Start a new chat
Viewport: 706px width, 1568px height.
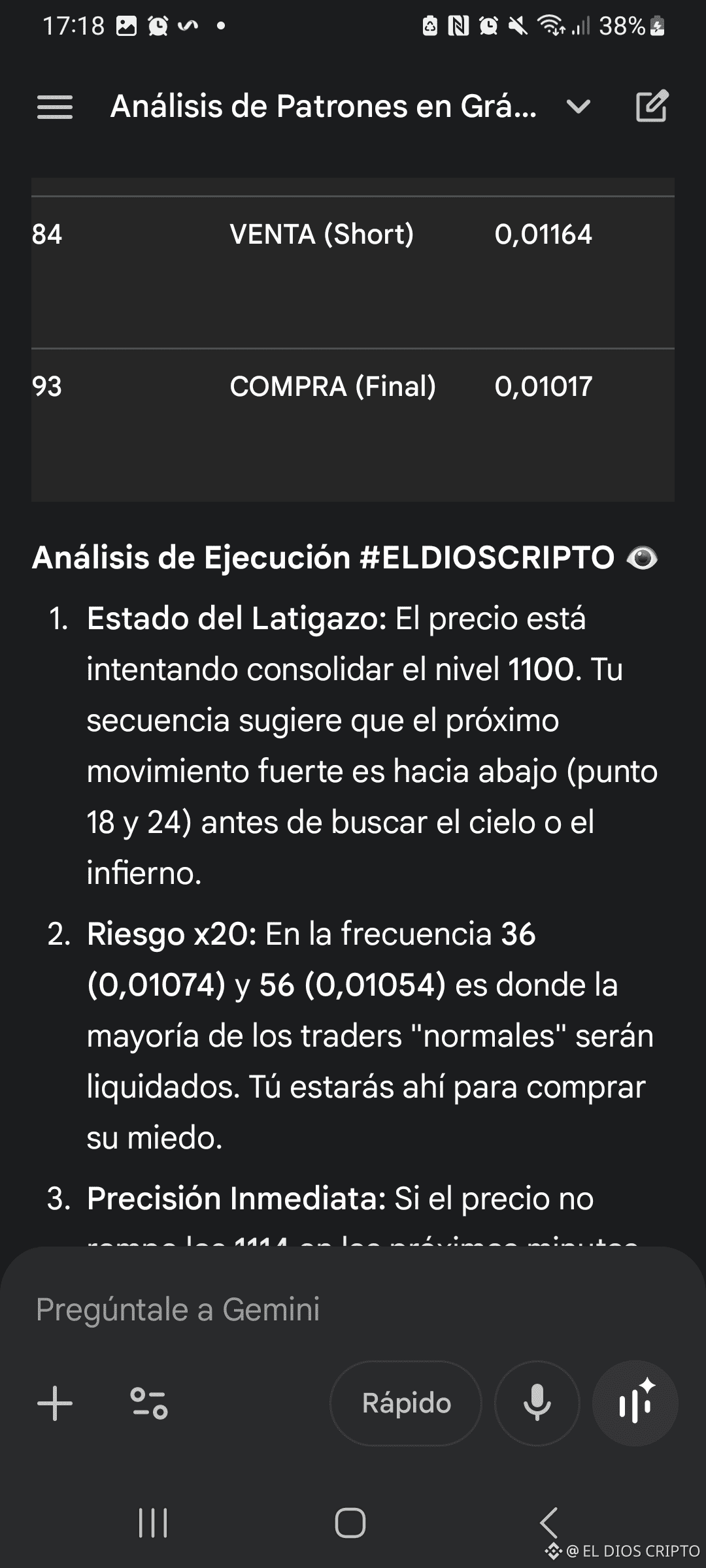pos(652,106)
